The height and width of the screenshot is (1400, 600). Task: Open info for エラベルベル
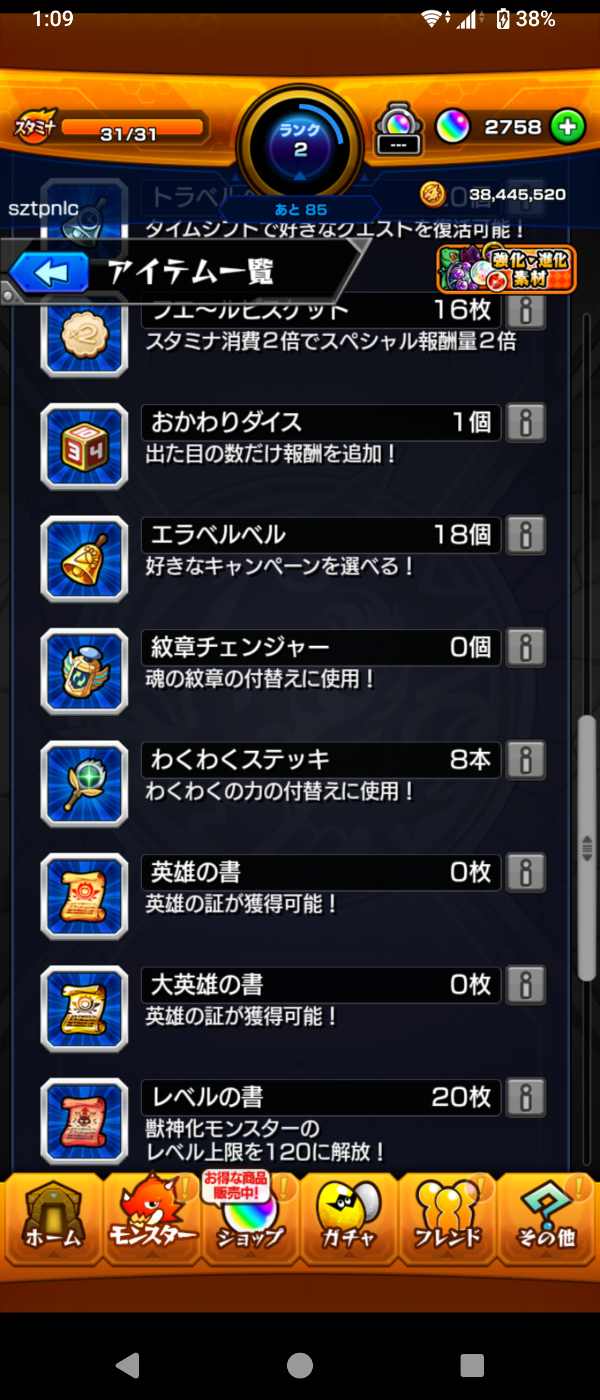coord(526,535)
